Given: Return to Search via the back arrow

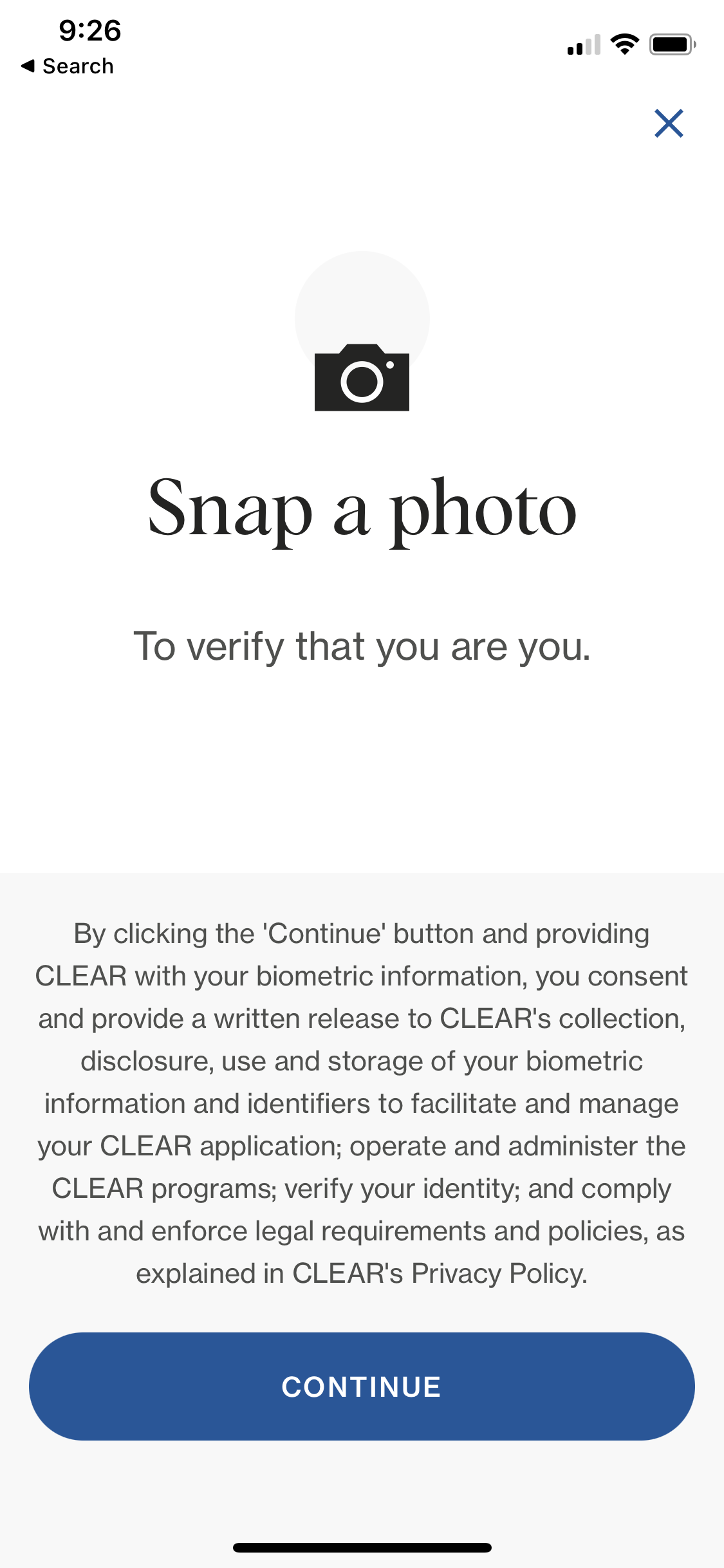Looking at the screenshot, I should point(67,66).
